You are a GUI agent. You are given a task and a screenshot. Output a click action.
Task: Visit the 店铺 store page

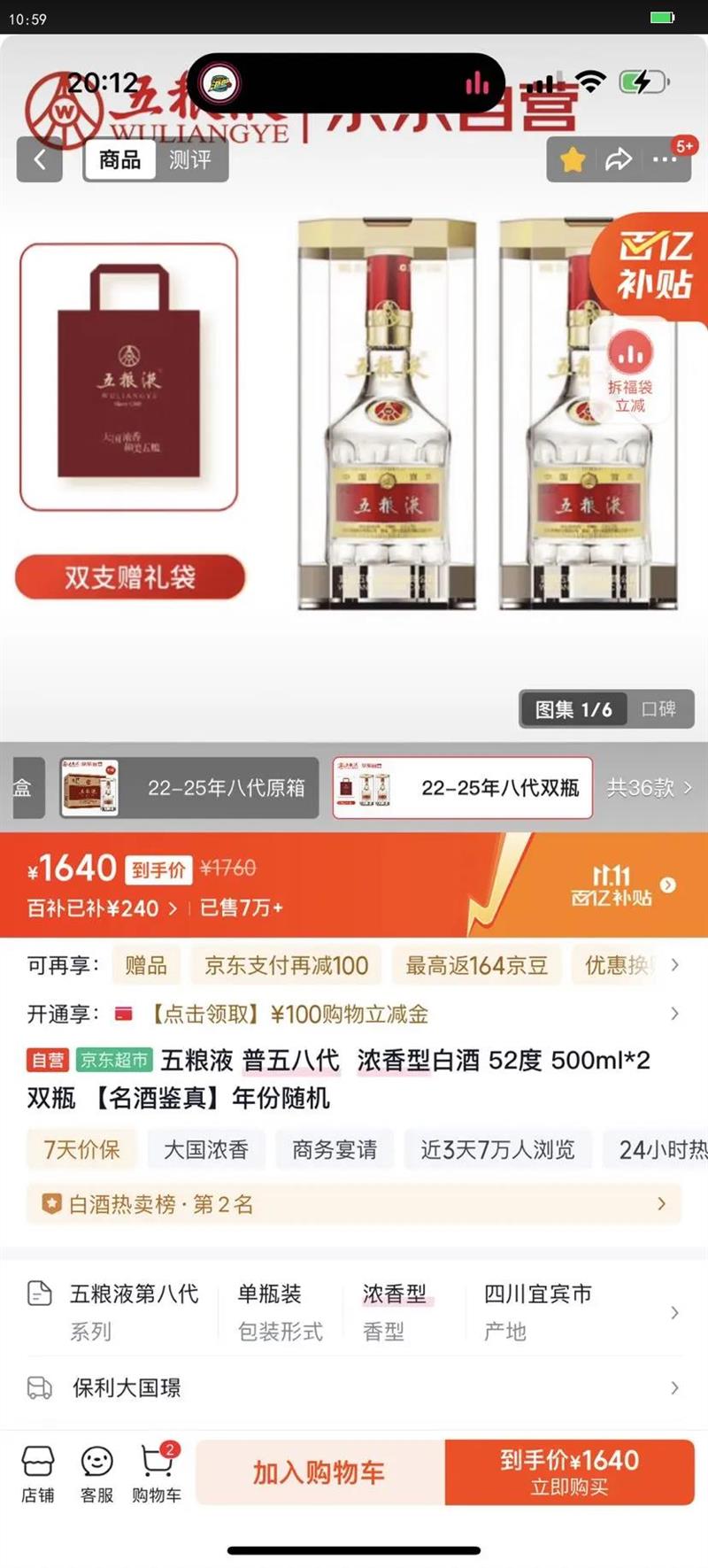pyautogui.click(x=38, y=1474)
